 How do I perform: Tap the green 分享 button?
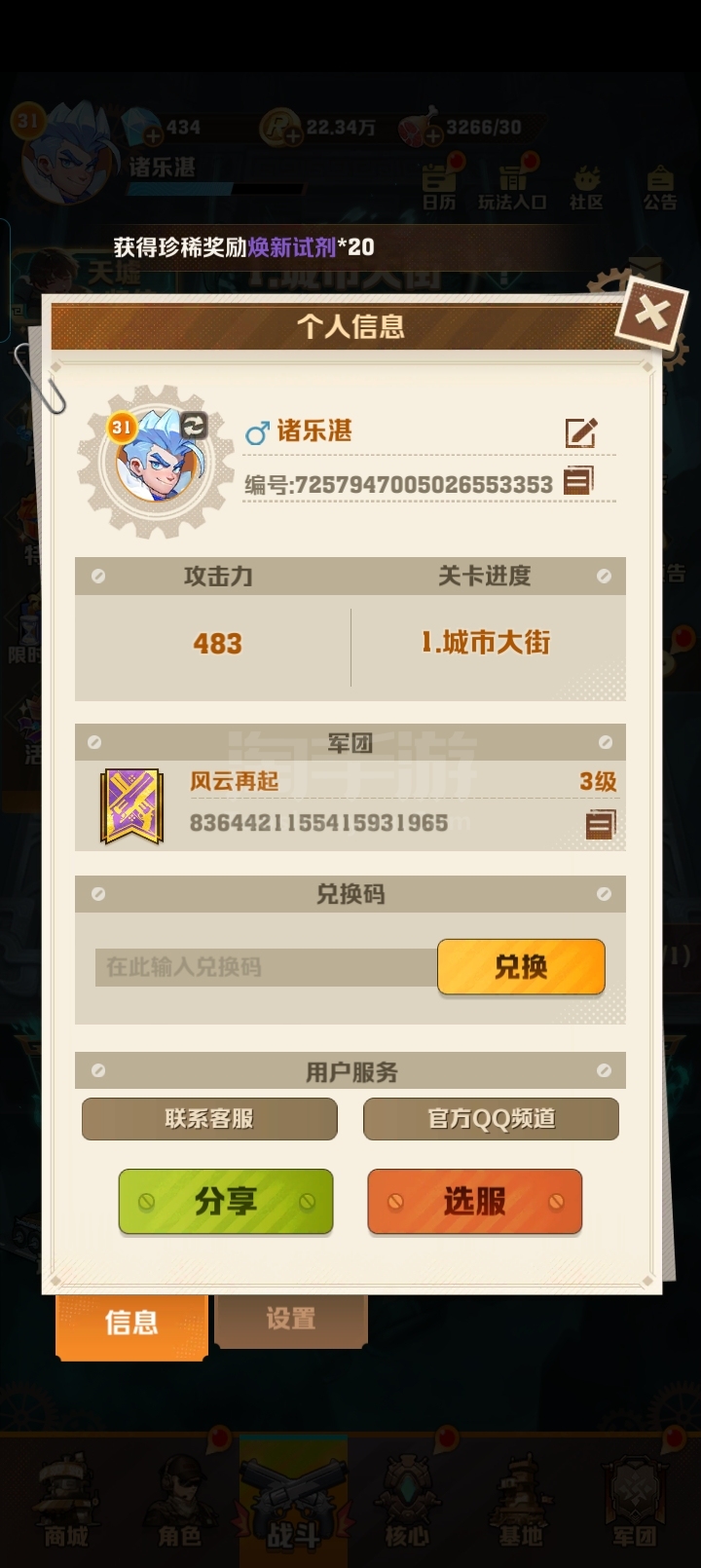pyautogui.click(x=226, y=1202)
